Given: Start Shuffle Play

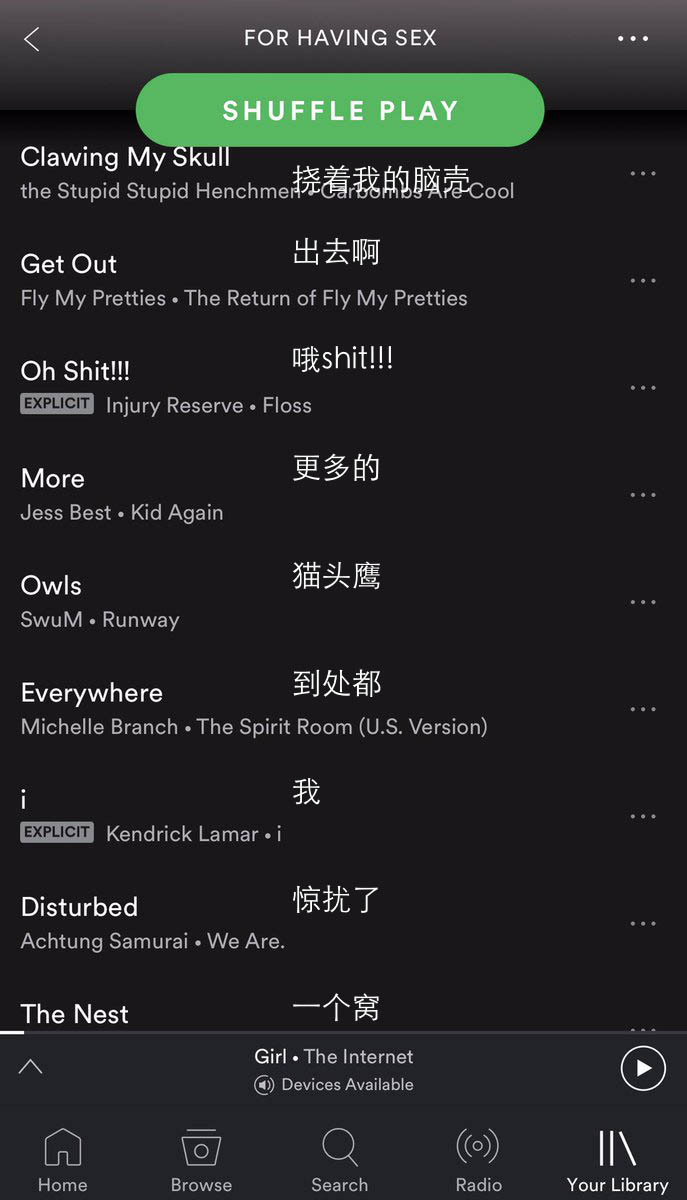Looking at the screenshot, I should click(x=340, y=110).
